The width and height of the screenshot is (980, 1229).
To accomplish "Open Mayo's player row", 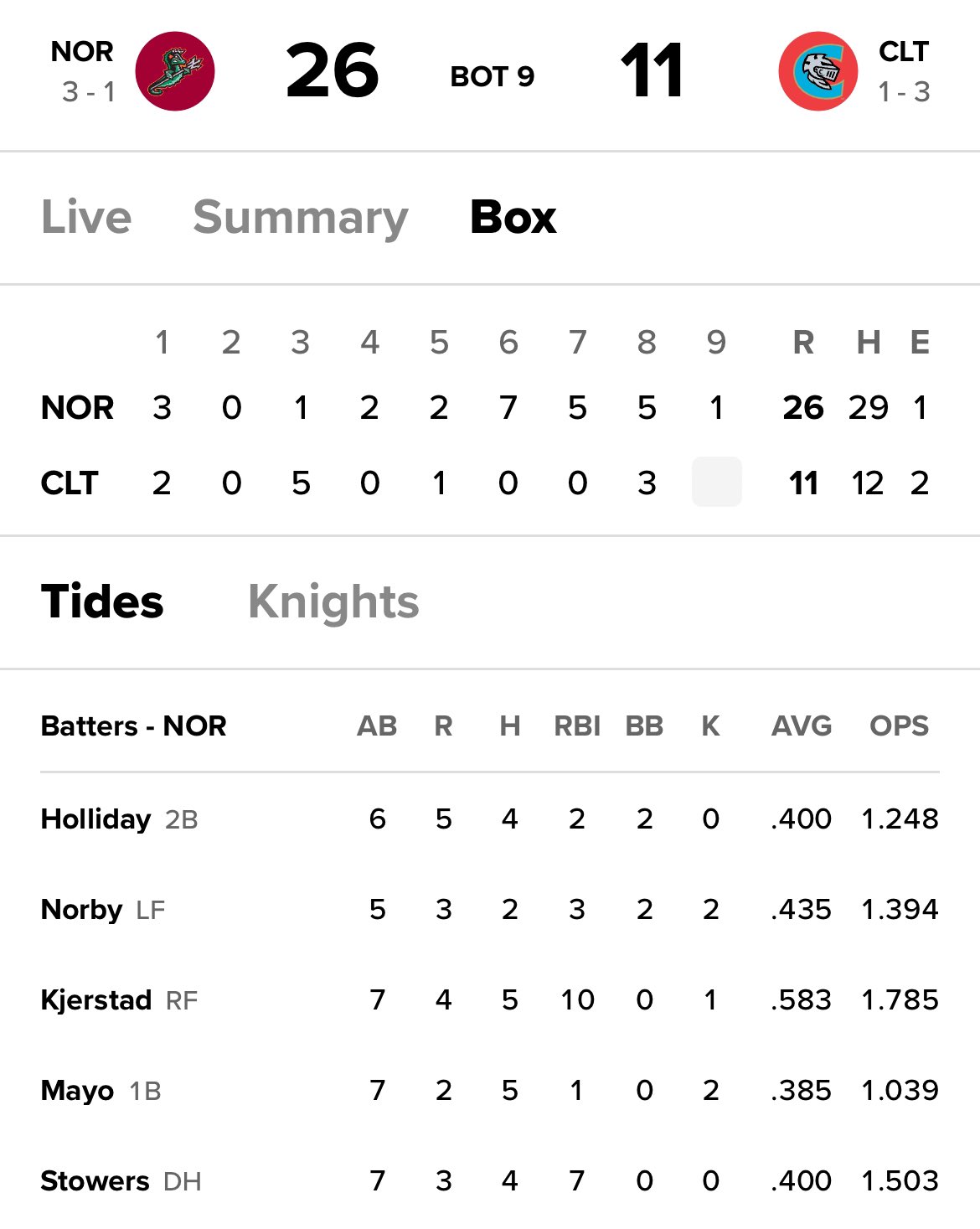I will (490, 1090).
